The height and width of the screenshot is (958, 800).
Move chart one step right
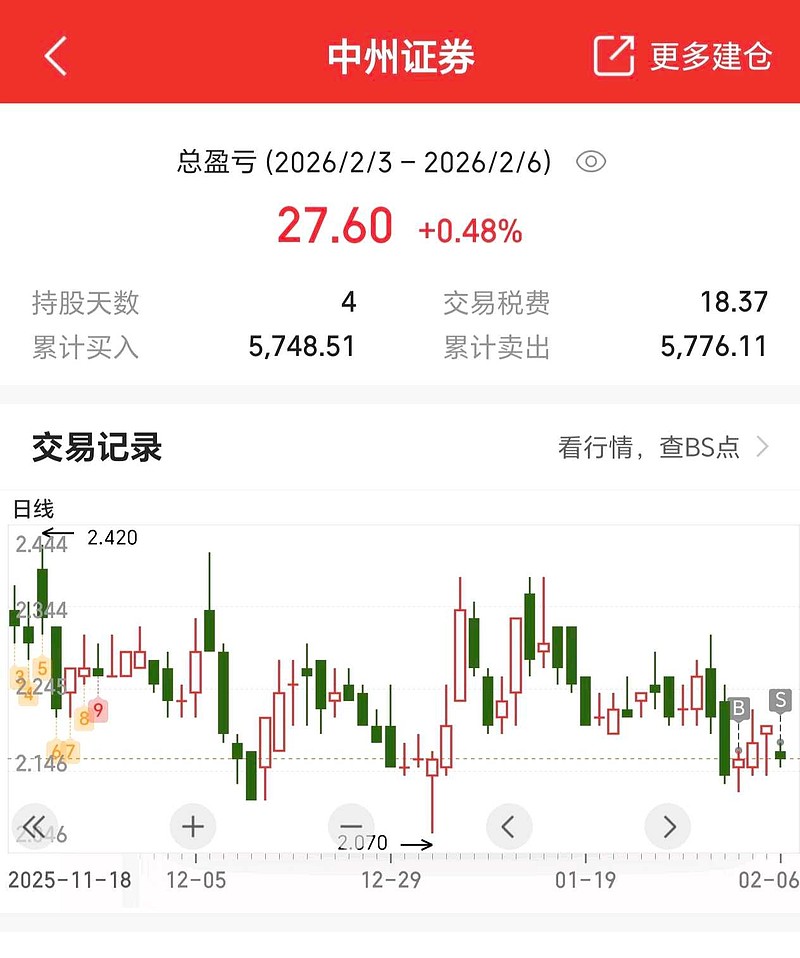[668, 826]
